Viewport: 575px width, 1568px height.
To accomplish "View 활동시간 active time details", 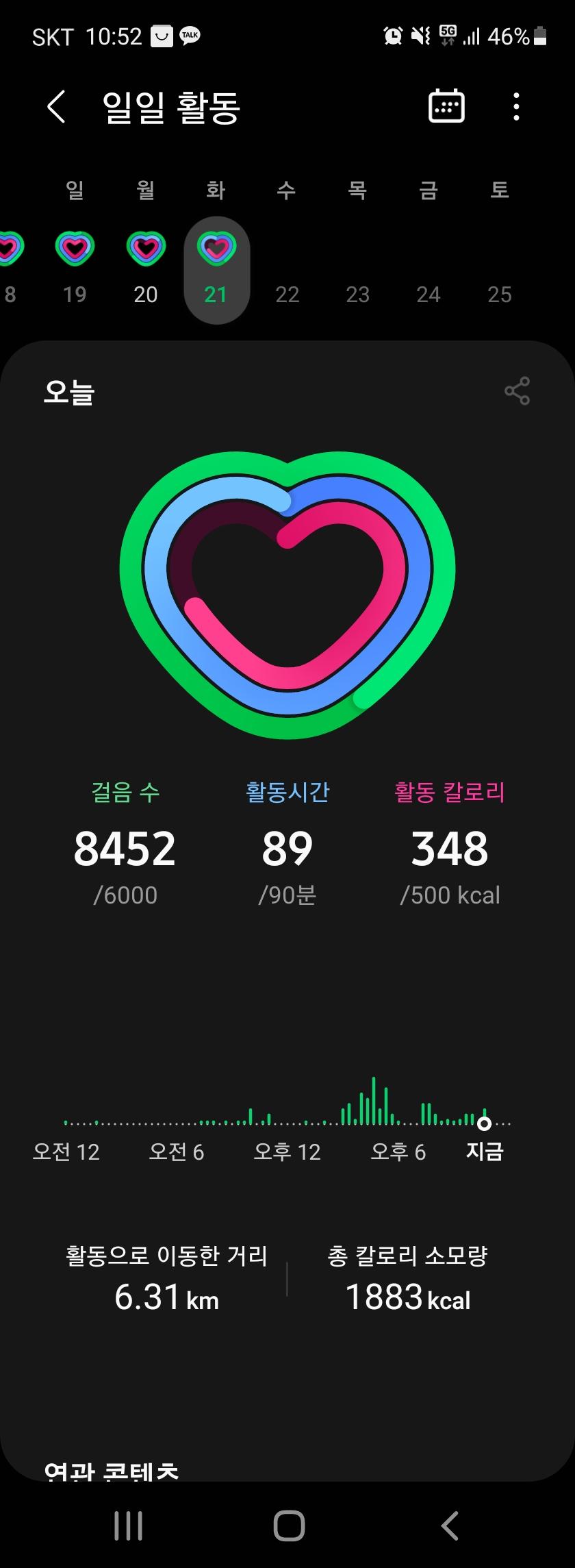I will 287,847.
